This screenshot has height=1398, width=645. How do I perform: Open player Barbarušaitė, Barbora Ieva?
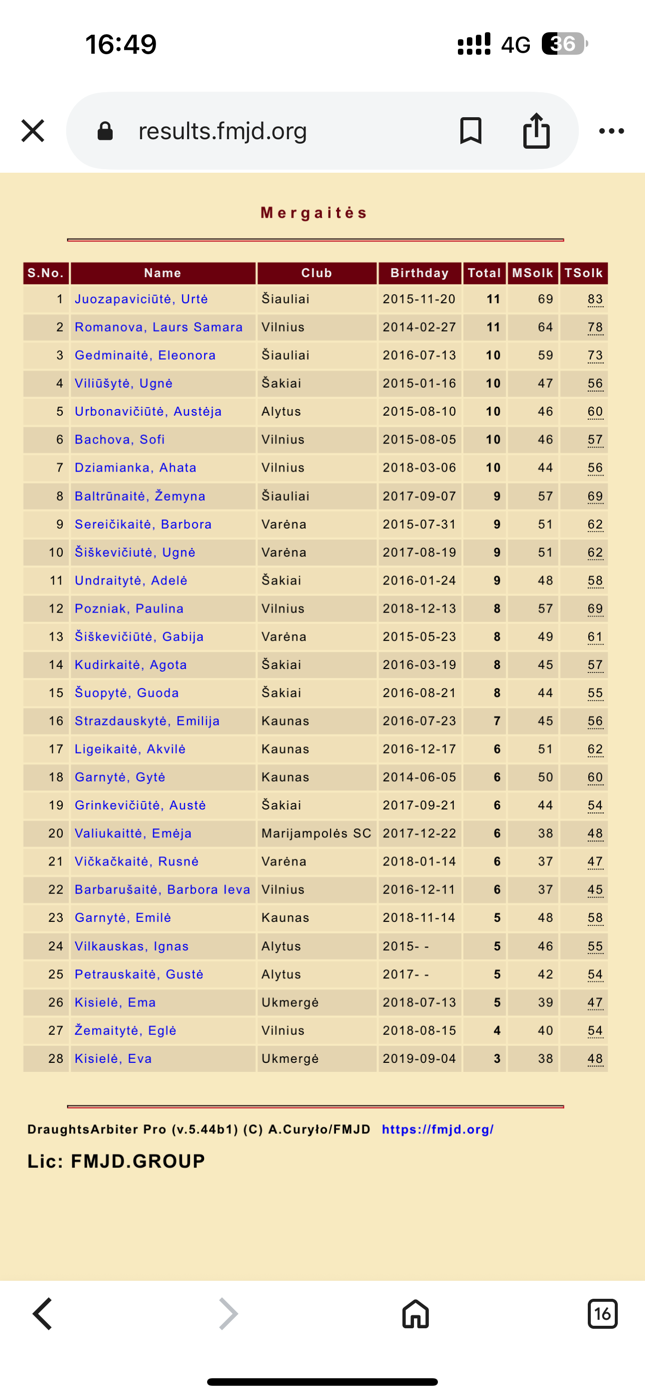(162, 890)
